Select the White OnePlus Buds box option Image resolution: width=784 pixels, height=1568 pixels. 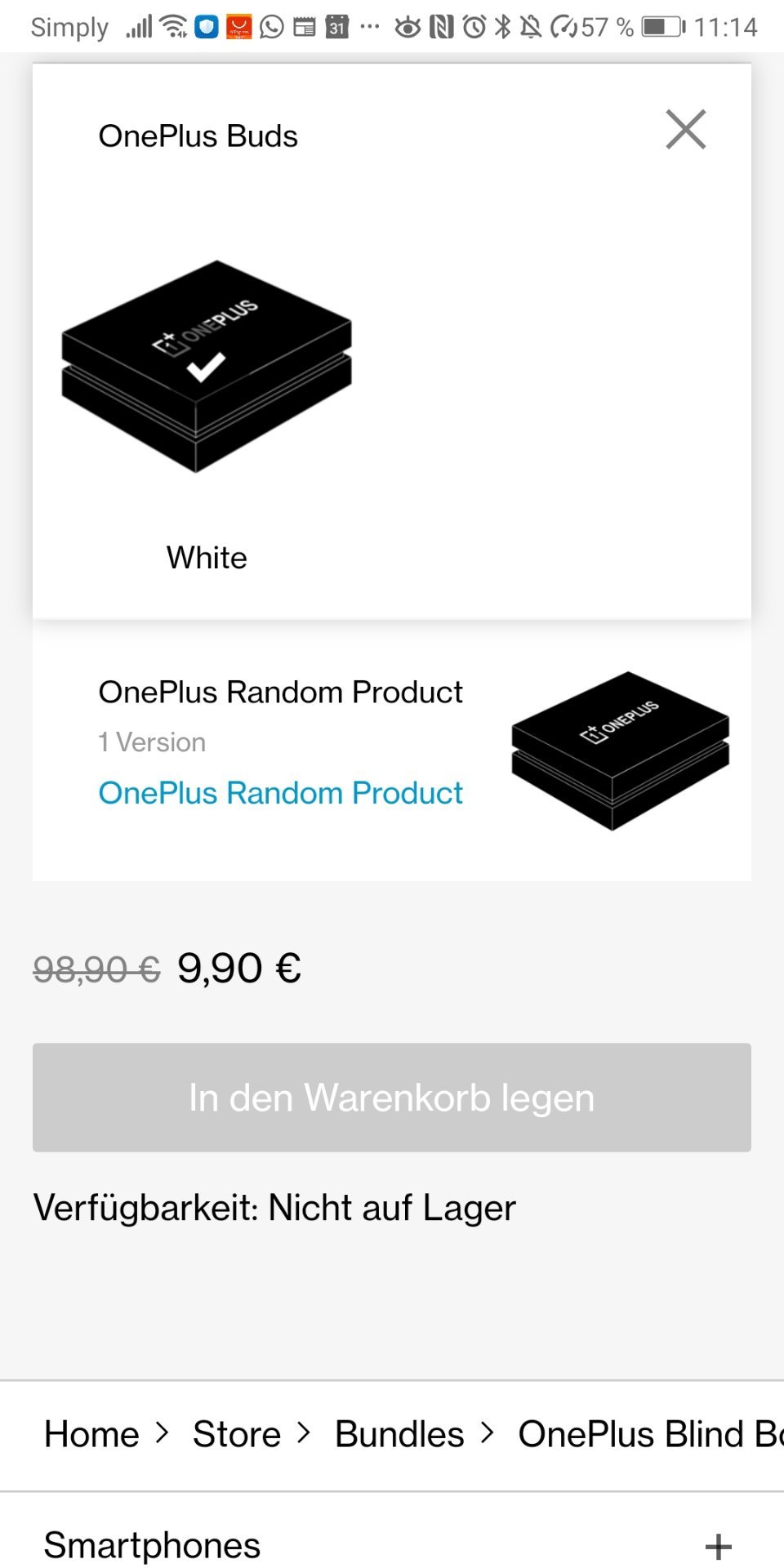coord(207,366)
